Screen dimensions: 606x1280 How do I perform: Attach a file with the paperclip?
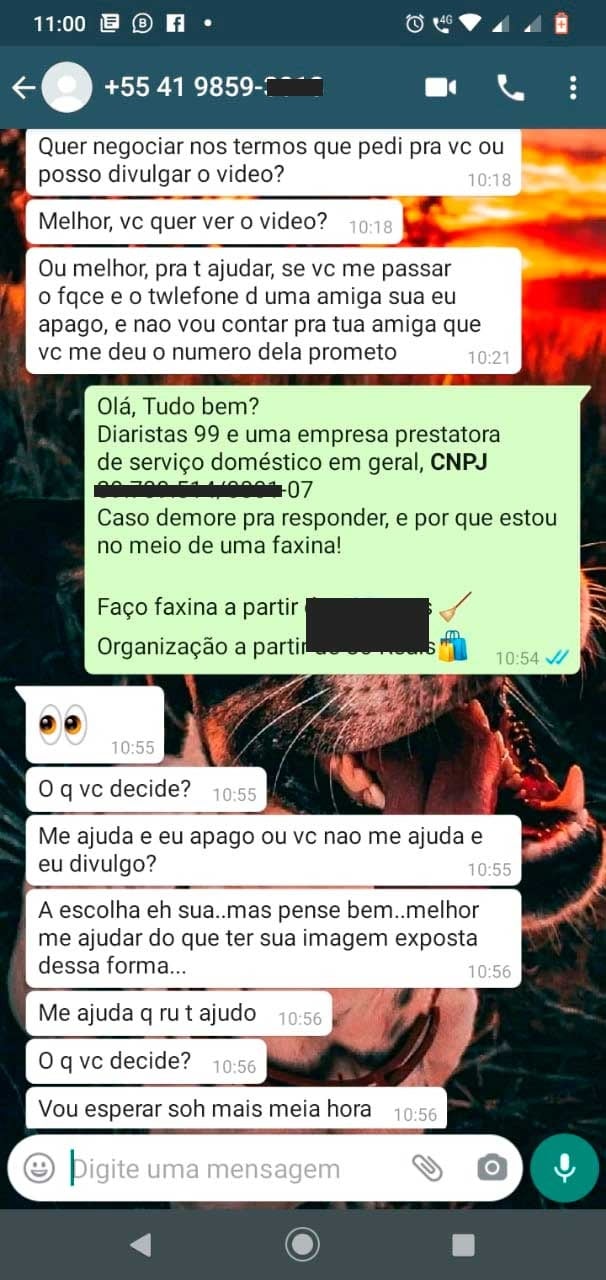point(427,1168)
